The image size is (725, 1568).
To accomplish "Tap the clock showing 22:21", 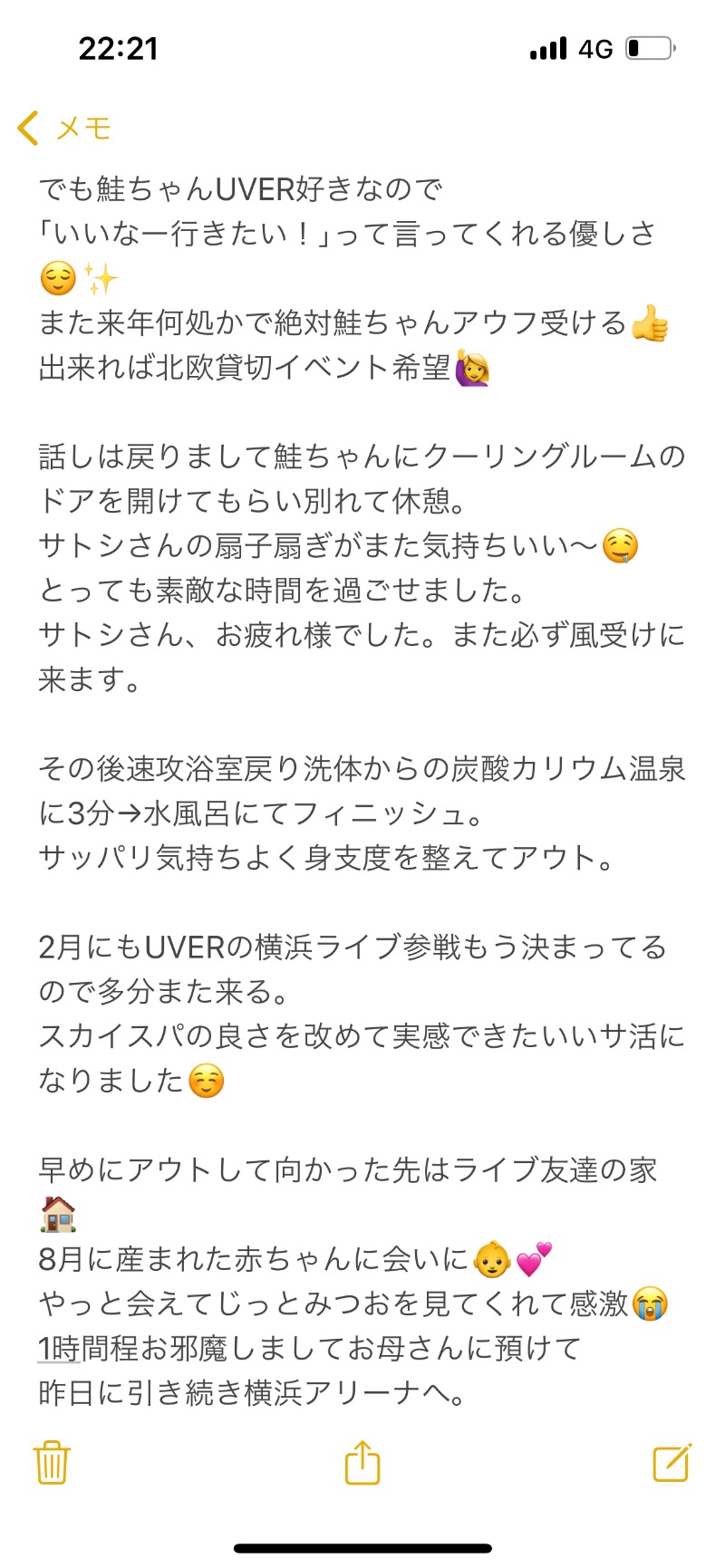I will [120, 47].
